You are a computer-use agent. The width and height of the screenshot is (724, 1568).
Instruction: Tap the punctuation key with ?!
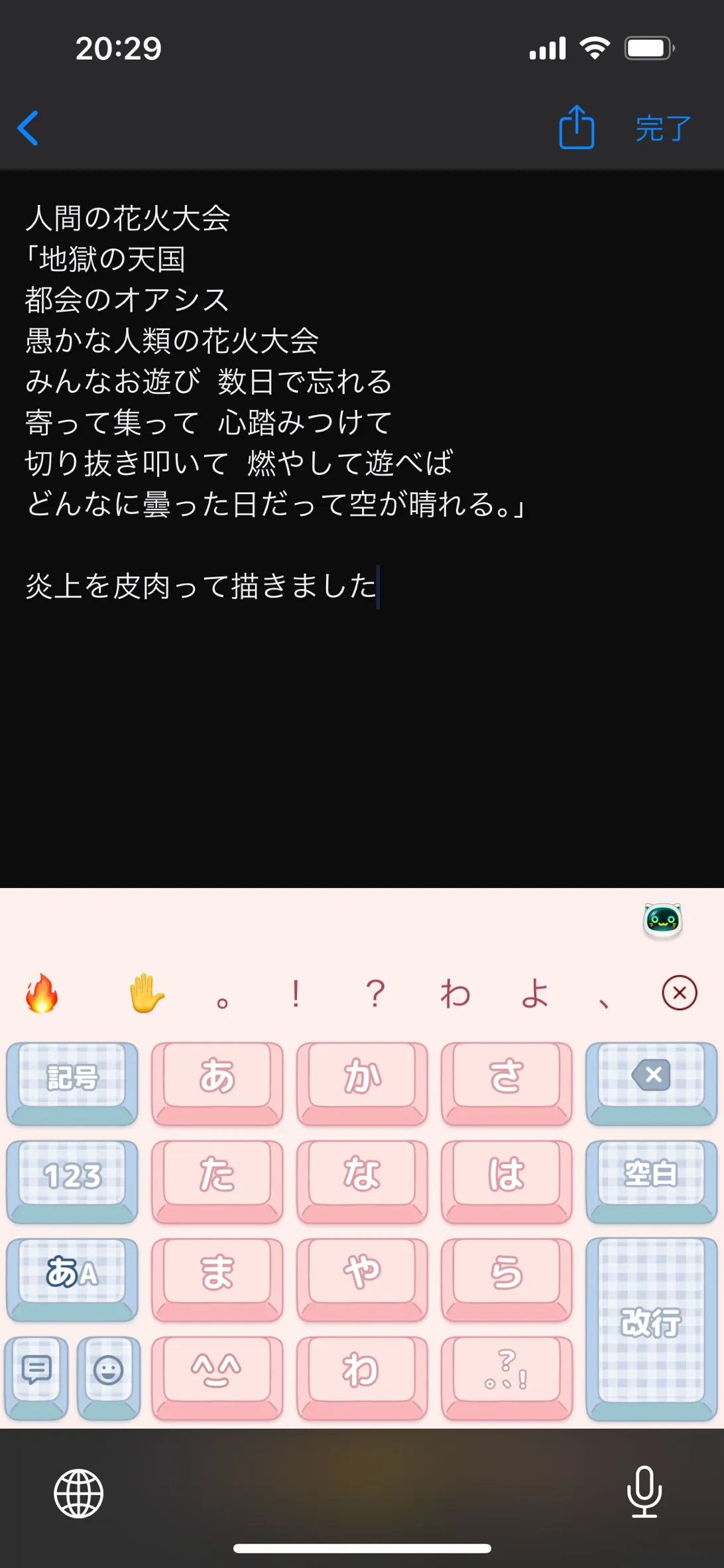pos(507,1377)
